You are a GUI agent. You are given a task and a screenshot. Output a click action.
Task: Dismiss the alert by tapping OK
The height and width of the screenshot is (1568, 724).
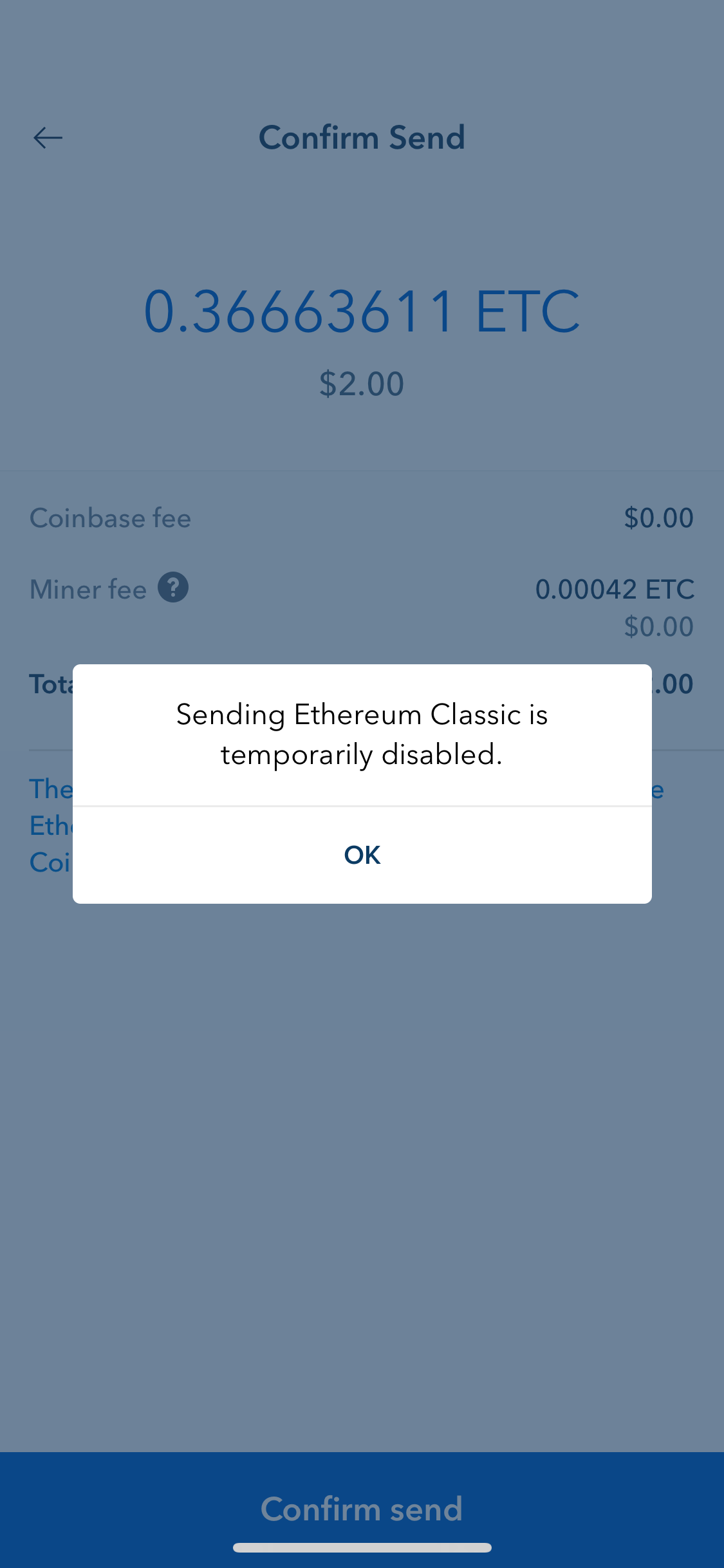tap(362, 855)
